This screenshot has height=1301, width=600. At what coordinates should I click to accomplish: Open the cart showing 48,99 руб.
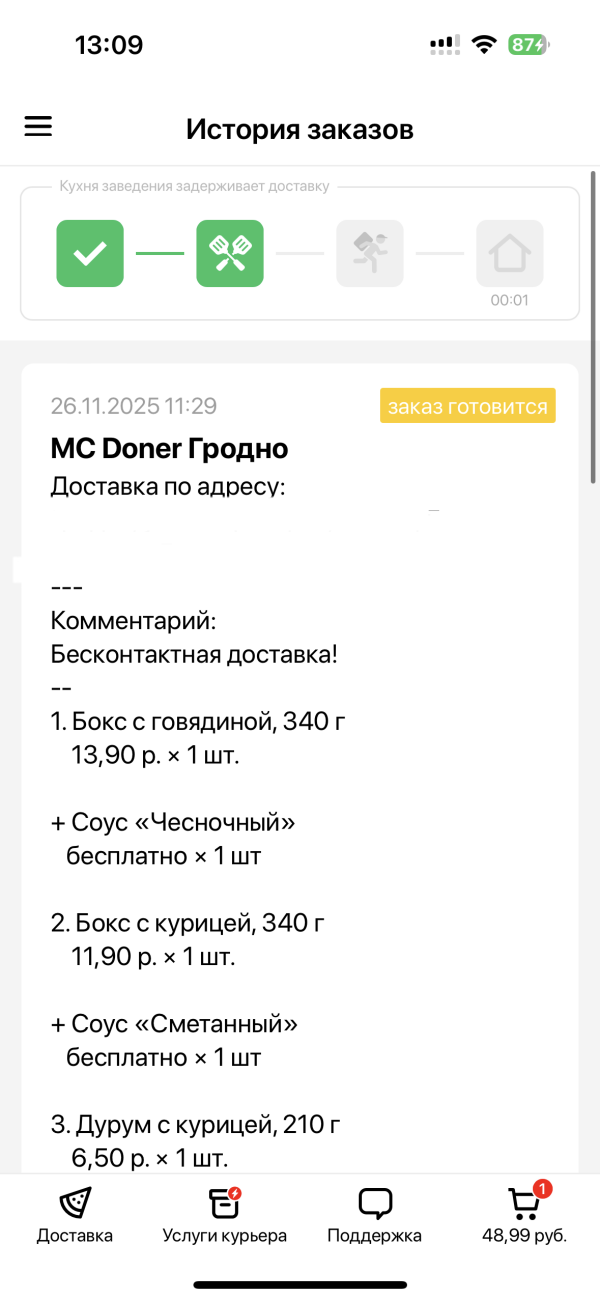tap(524, 1215)
